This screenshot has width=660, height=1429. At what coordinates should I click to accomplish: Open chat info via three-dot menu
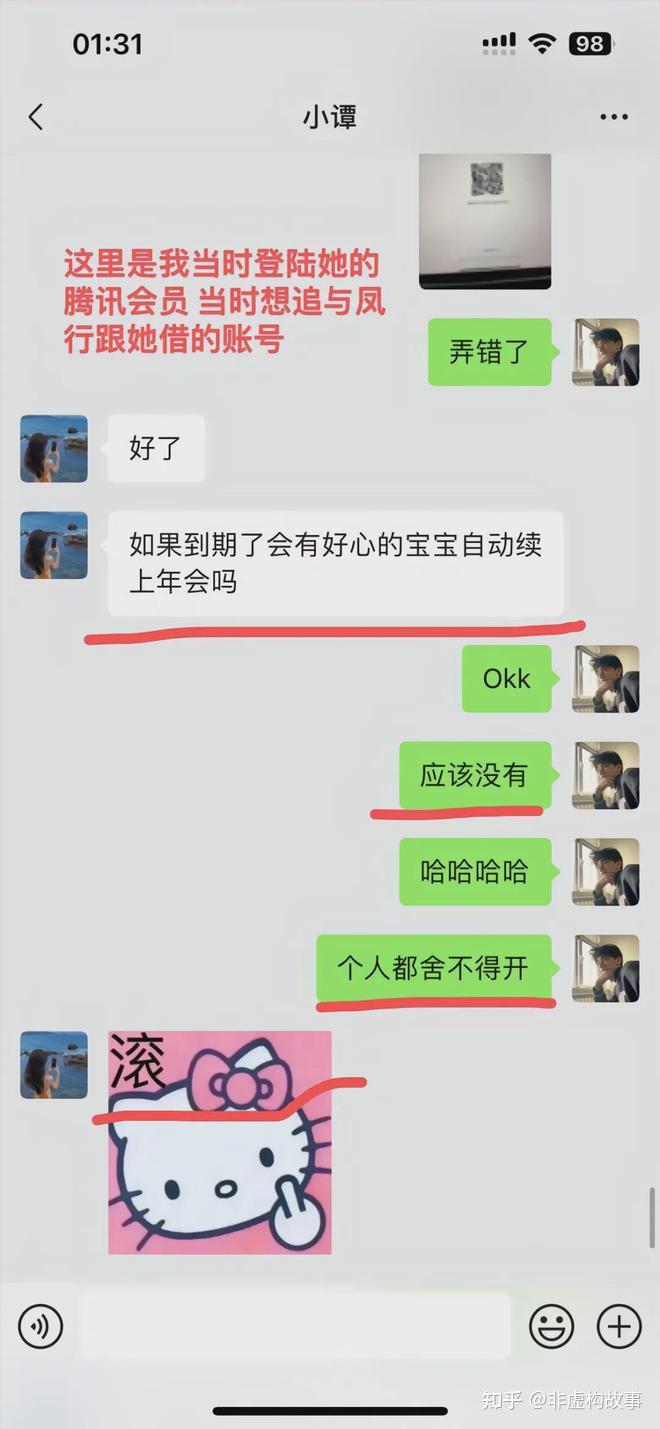click(614, 117)
